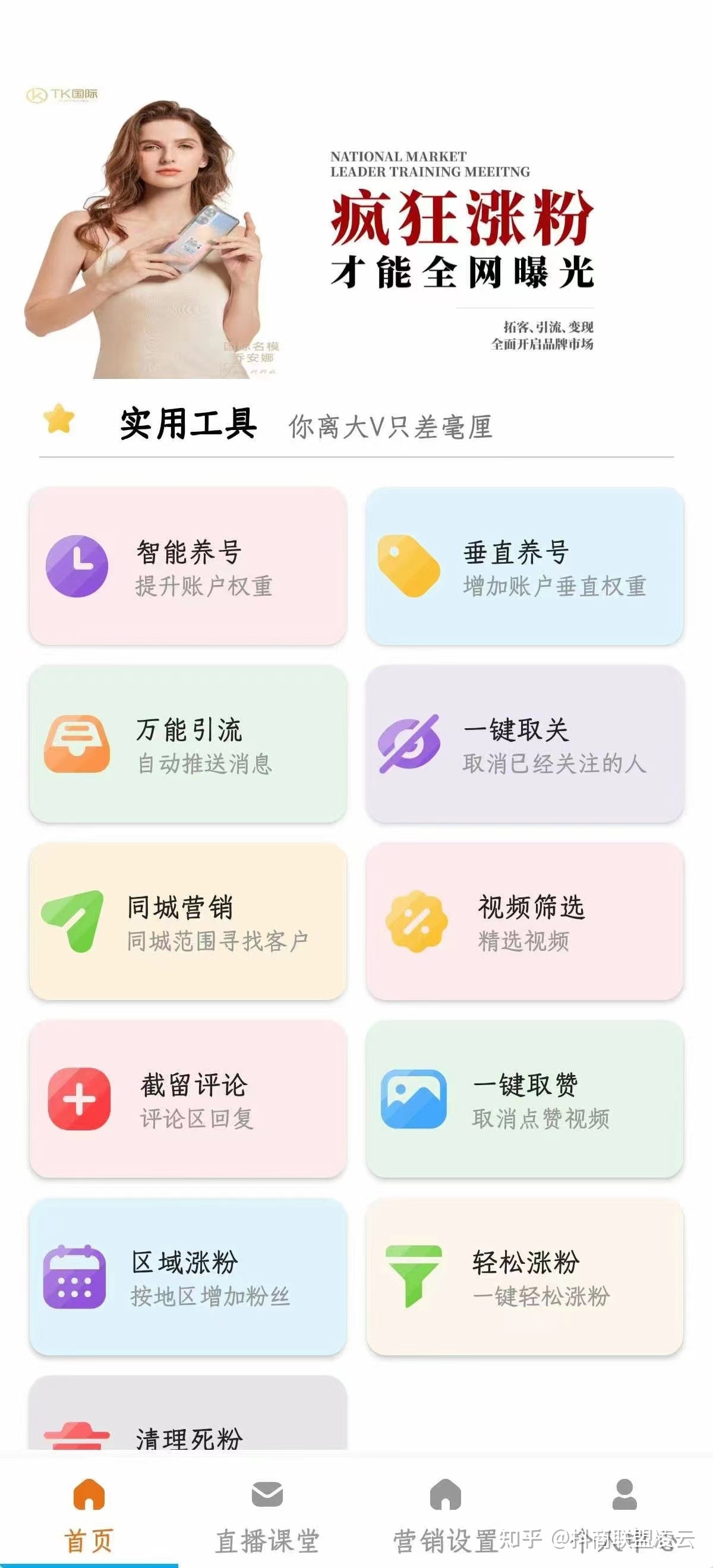Open the 垂直养号 tool card

click(x=524, y=566)
